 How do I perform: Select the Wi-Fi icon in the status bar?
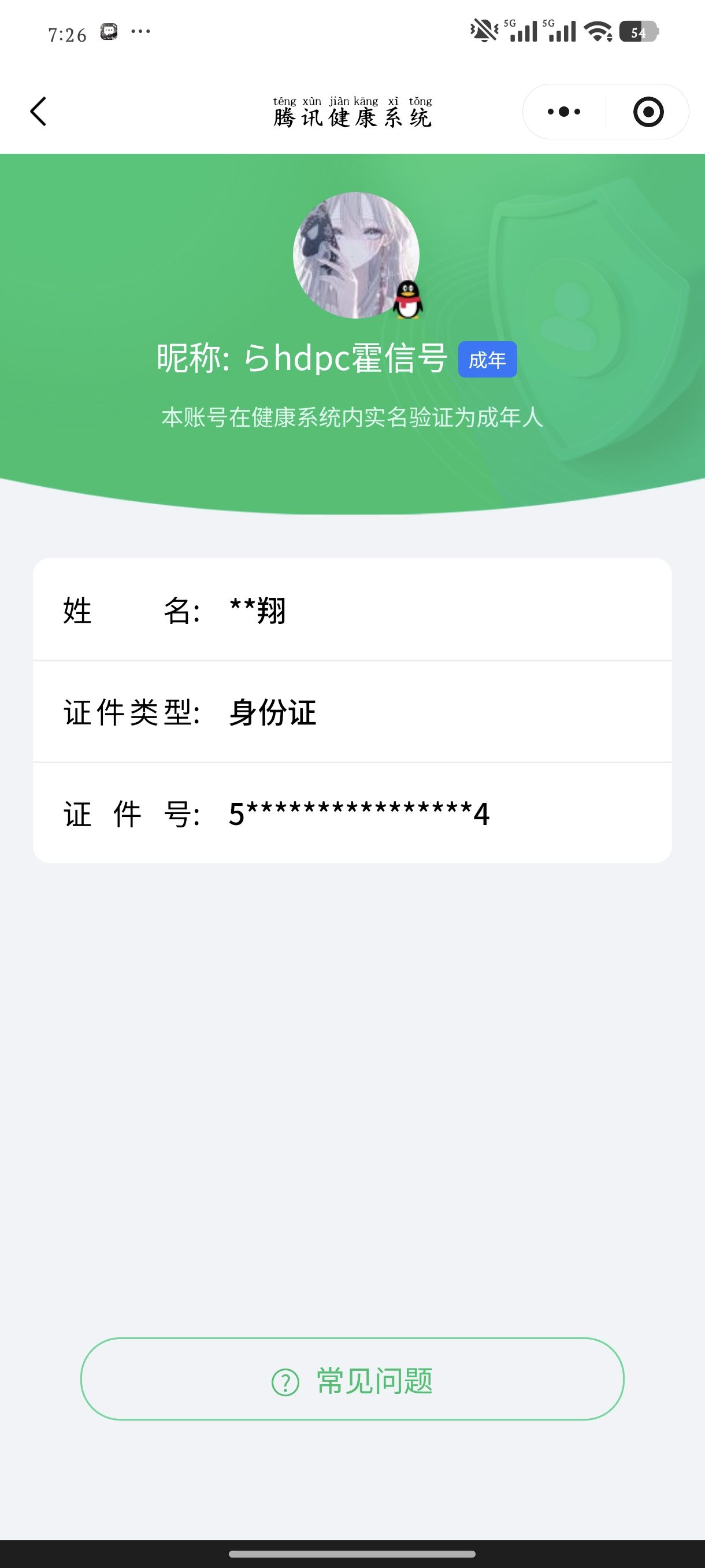(598, 32)
